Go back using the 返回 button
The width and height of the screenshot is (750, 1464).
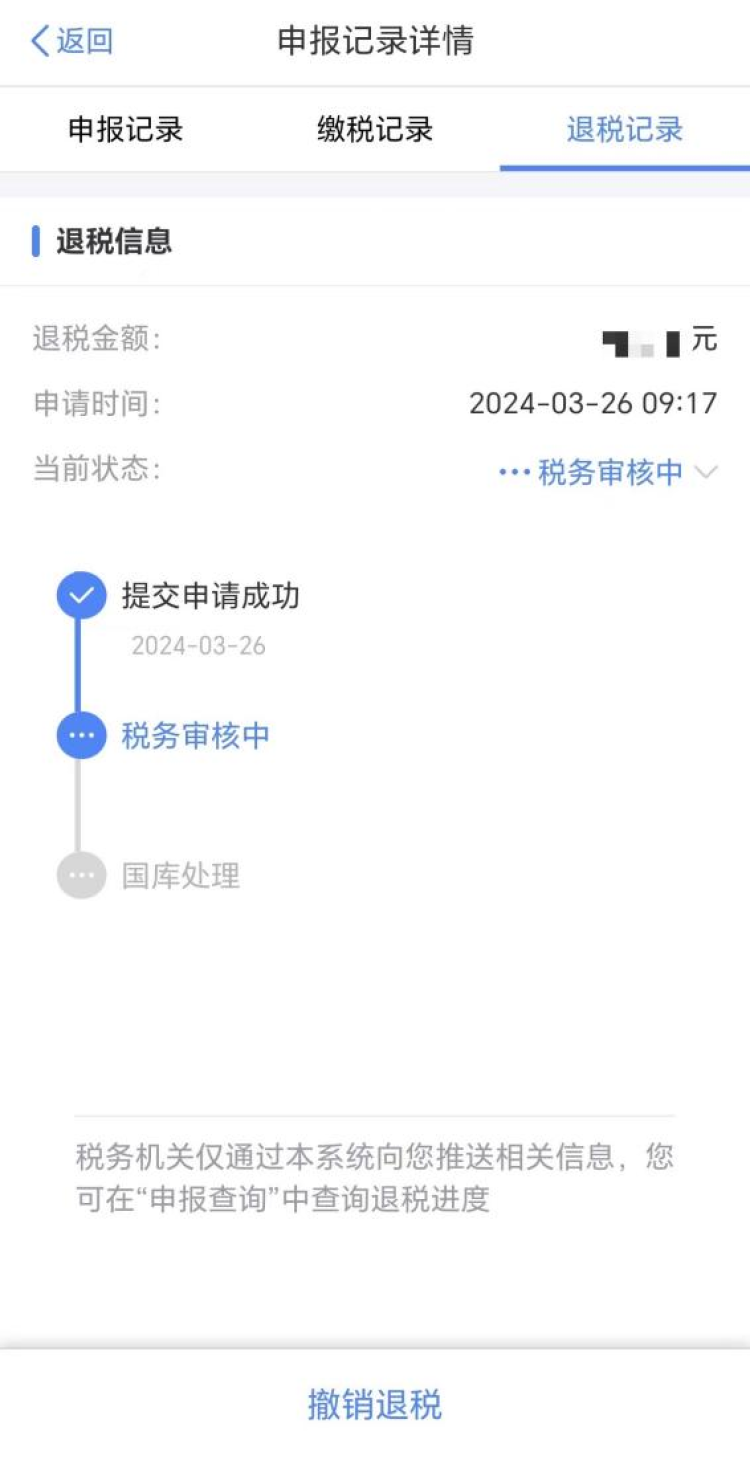coord(72,42)
